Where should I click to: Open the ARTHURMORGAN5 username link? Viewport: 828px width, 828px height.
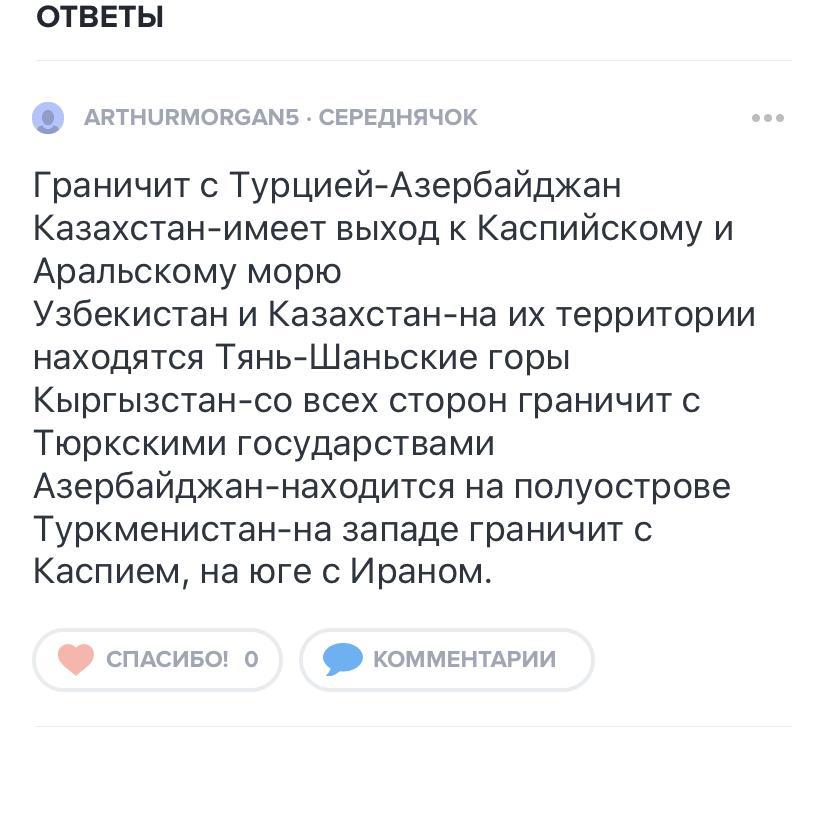coord(191,118)
